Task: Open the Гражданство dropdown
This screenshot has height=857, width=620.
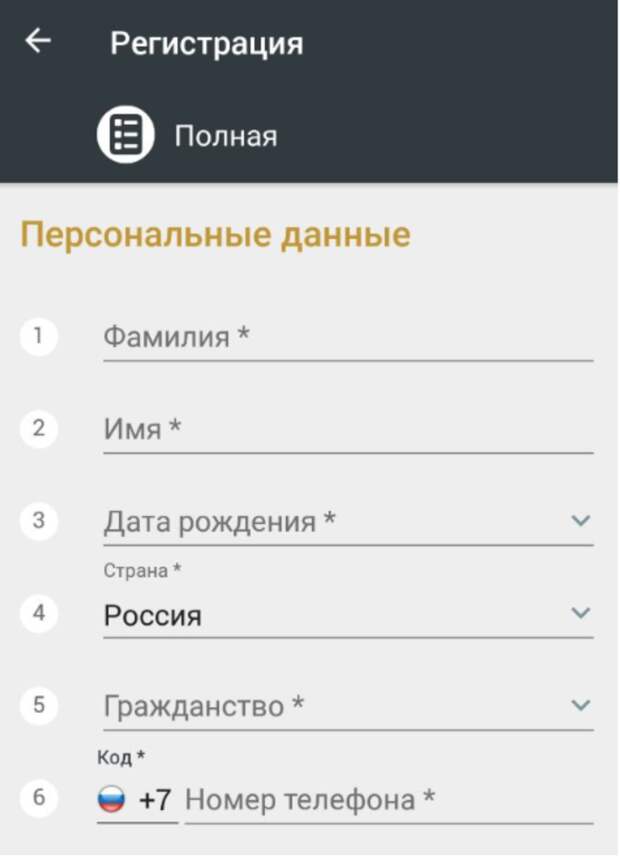Action: point(347,707)
